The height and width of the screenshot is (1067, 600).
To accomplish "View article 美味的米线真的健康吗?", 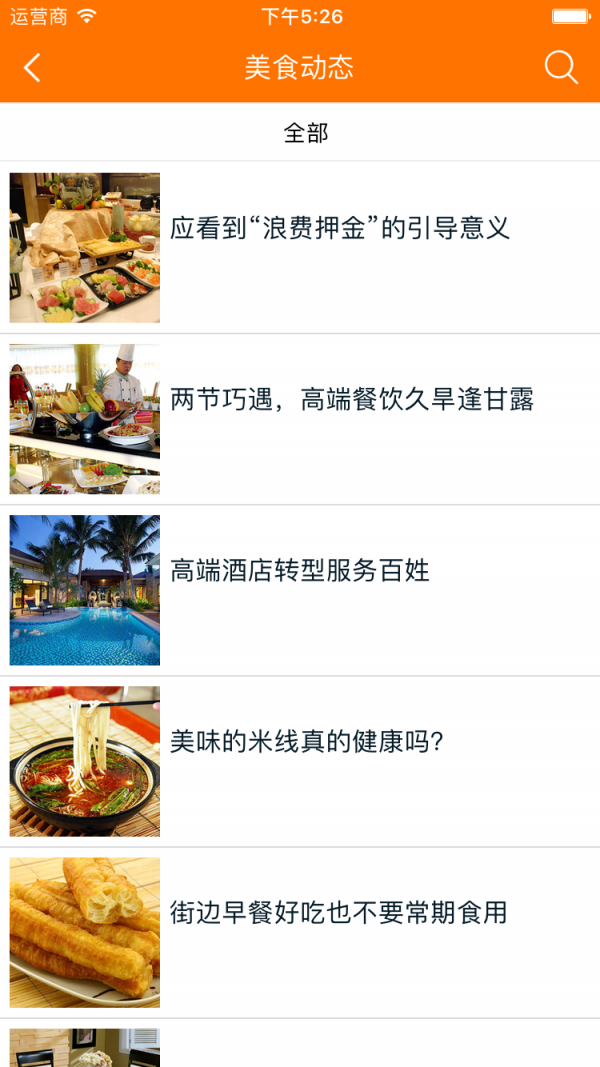I will [x=306, y=742].
